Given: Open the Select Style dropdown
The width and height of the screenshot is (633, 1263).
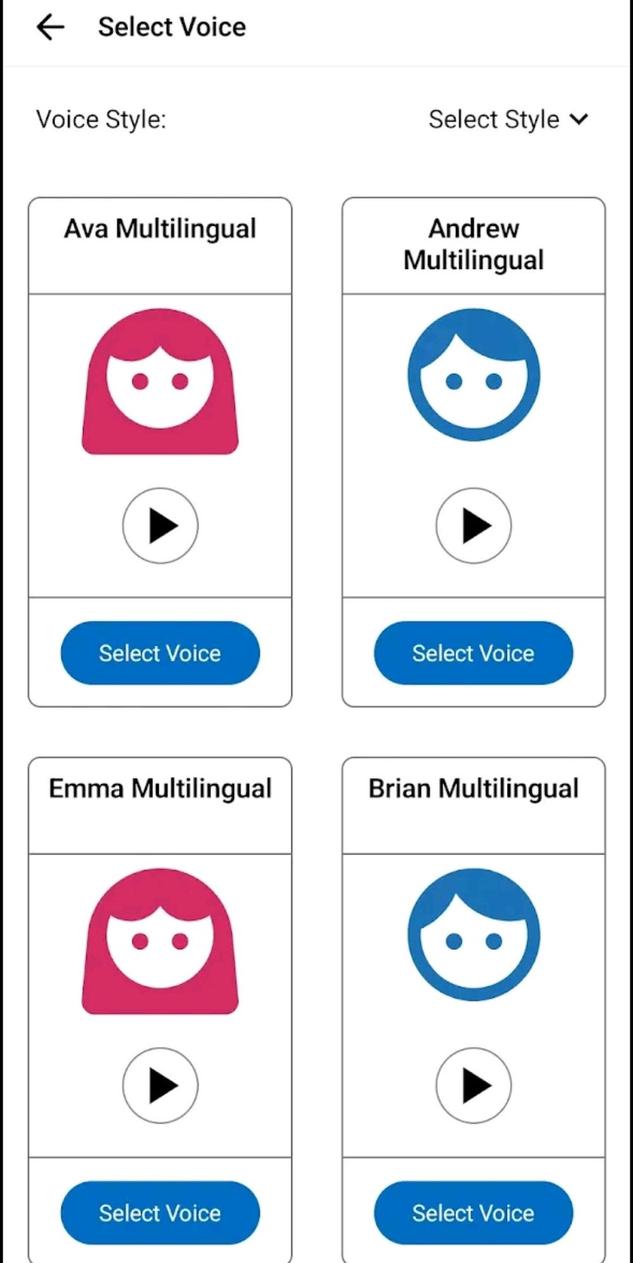Looking at the screenshot, I should pos(508,120).
